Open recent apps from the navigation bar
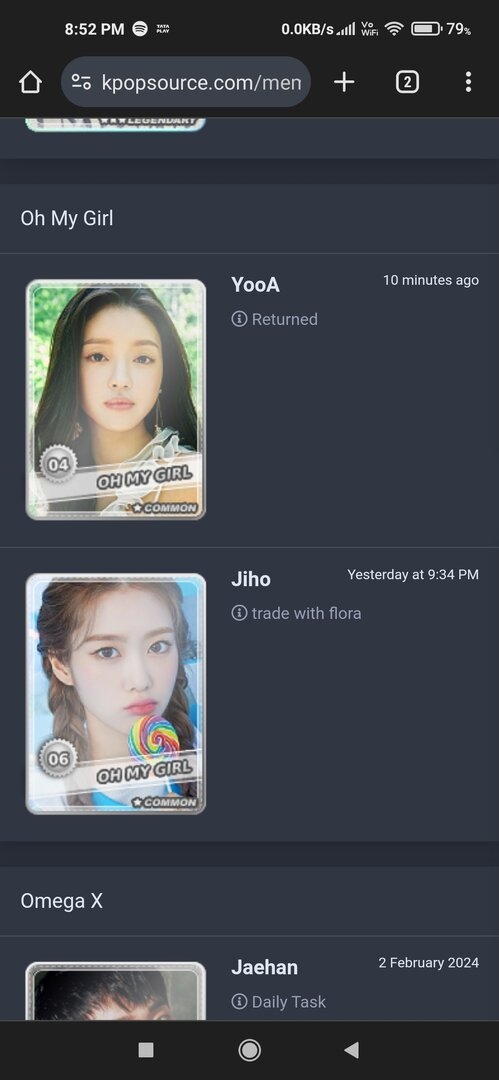Viewport: 499px width, 1080px height. (x=145, y=1050)
